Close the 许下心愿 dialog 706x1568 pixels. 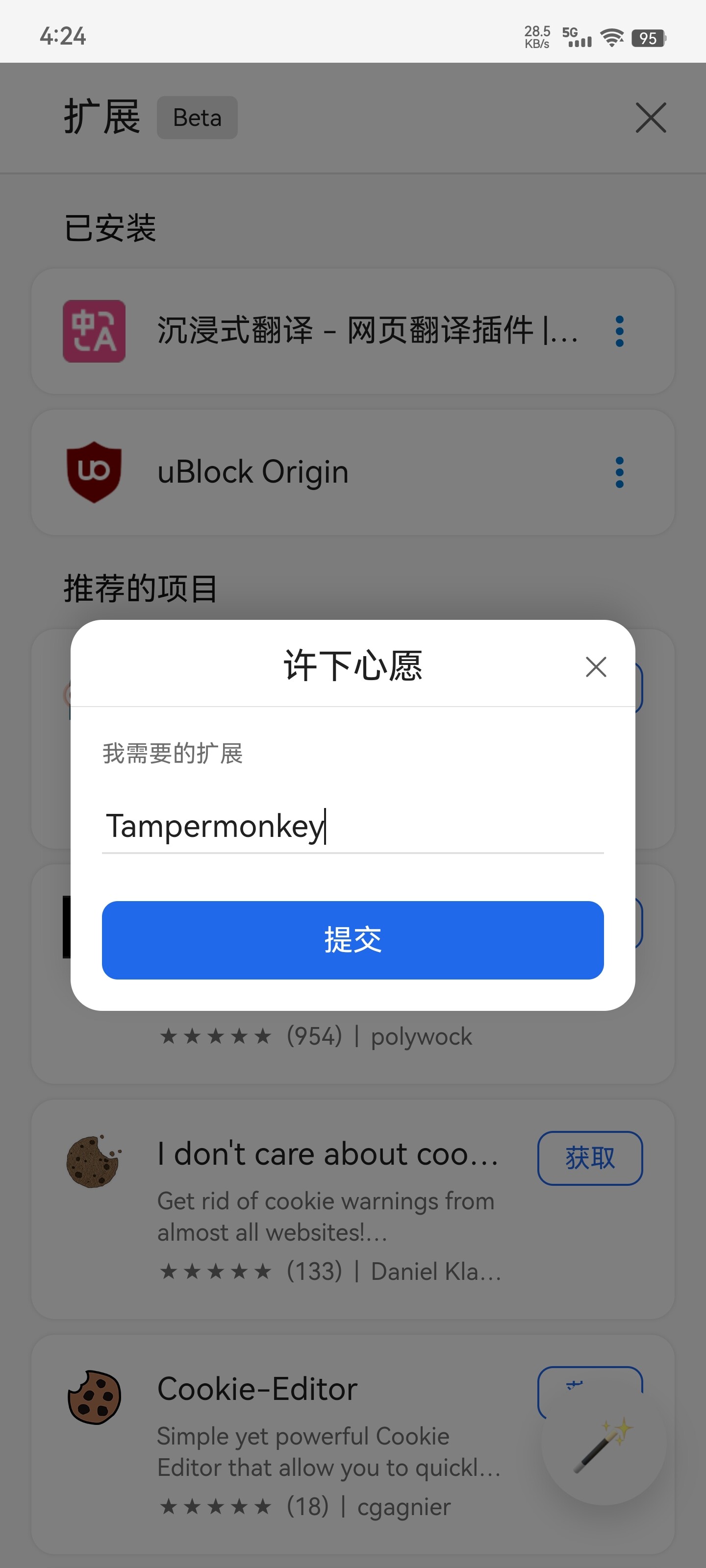click(596, 666)
